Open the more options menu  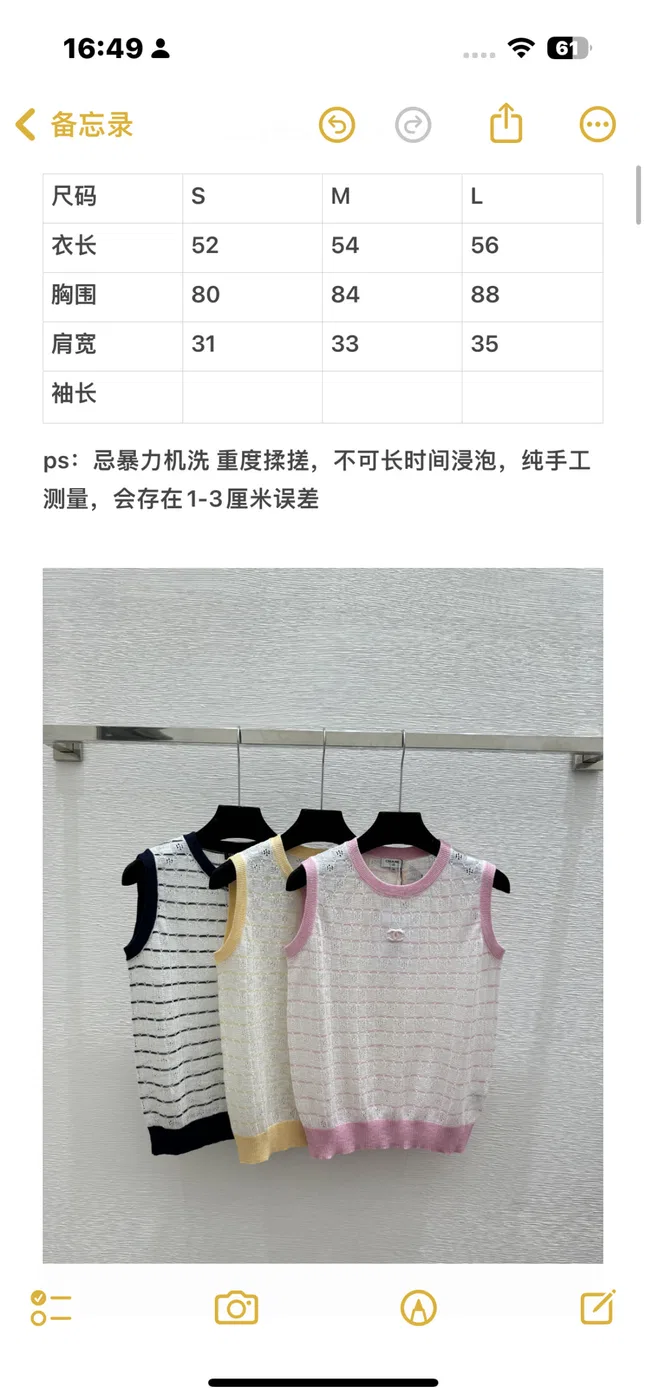(598, 125)
